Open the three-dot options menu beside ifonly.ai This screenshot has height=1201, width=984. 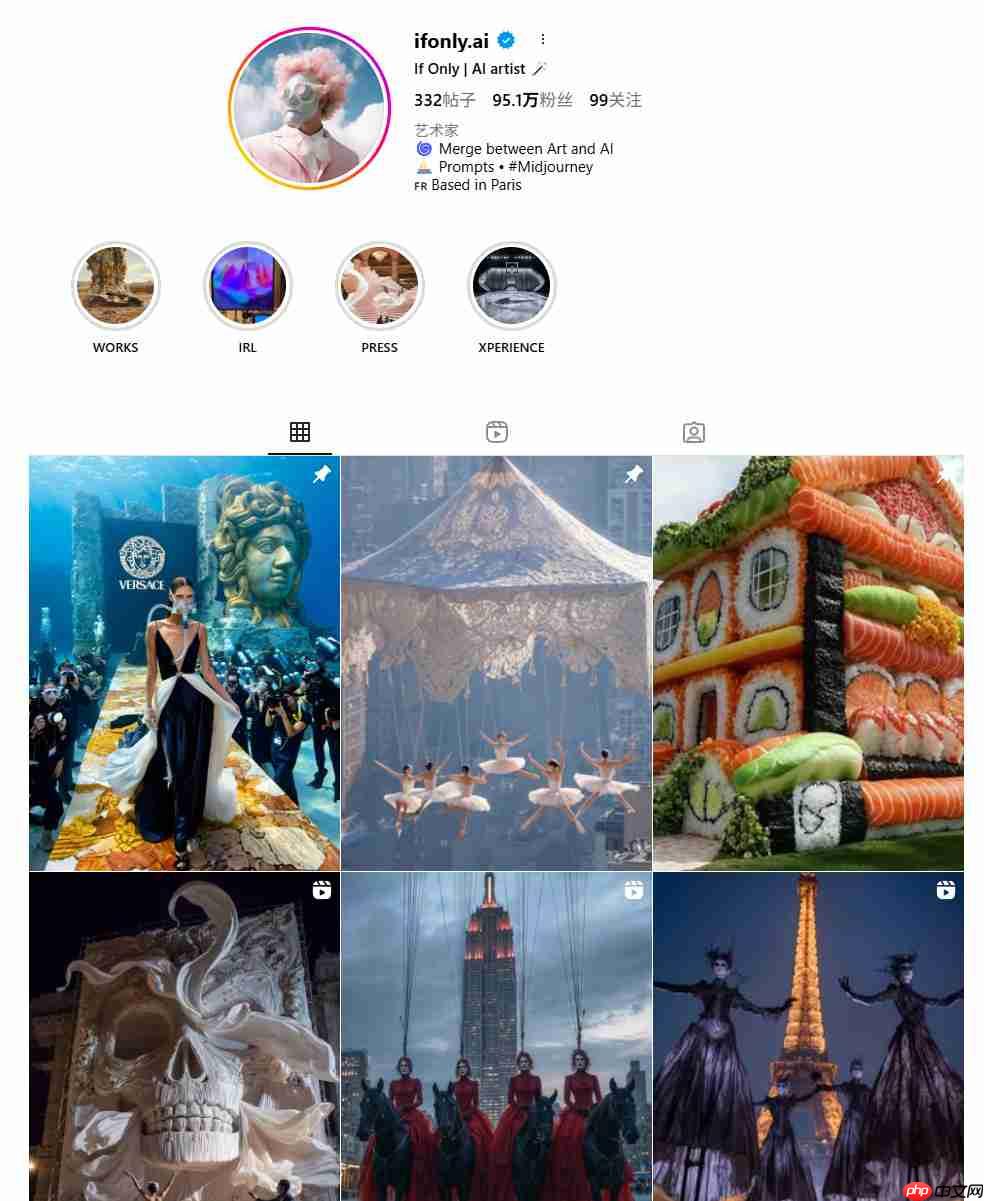(543, 40)
